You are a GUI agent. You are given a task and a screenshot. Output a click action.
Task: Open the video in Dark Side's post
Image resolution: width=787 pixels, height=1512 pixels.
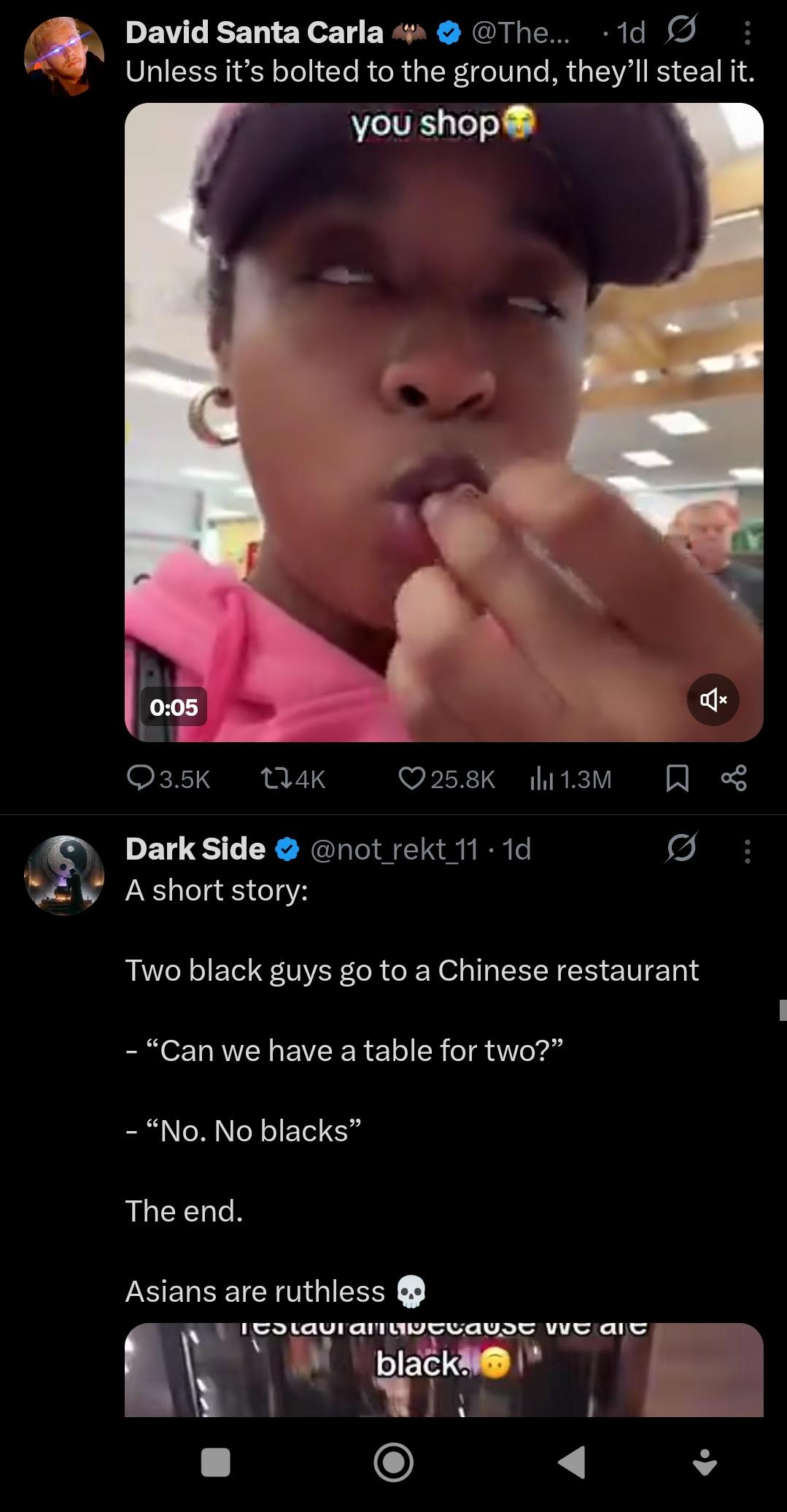444,1370
